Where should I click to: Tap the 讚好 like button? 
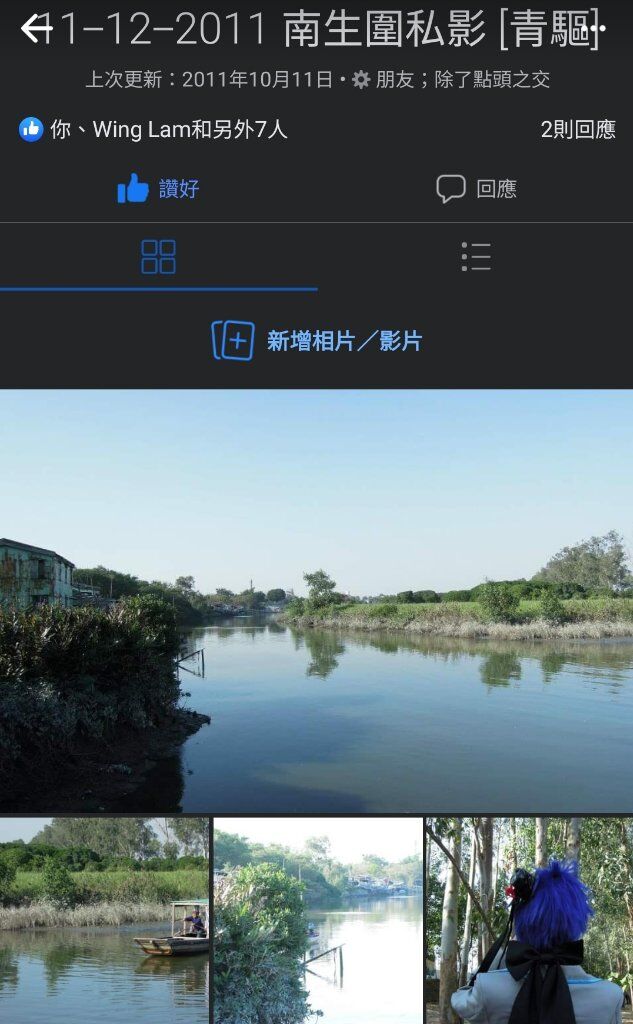point(158,189)
